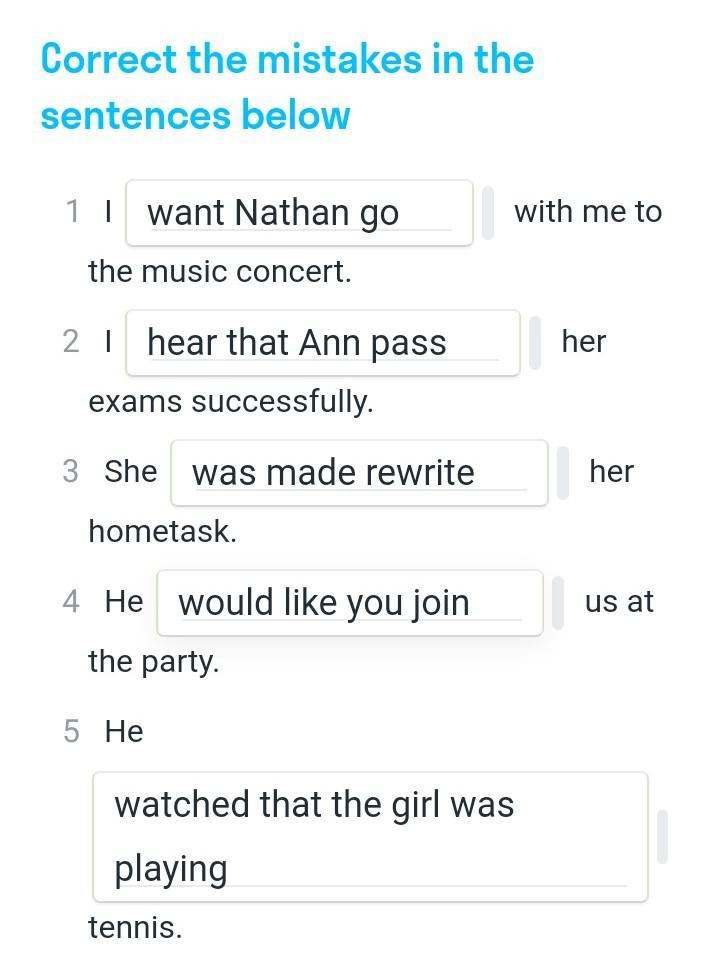Image resolution: width=720 pixels, height=956 pixels.
Task: Tap the 'hear that Ann pass' text field
Action: (x=322, y=343)
